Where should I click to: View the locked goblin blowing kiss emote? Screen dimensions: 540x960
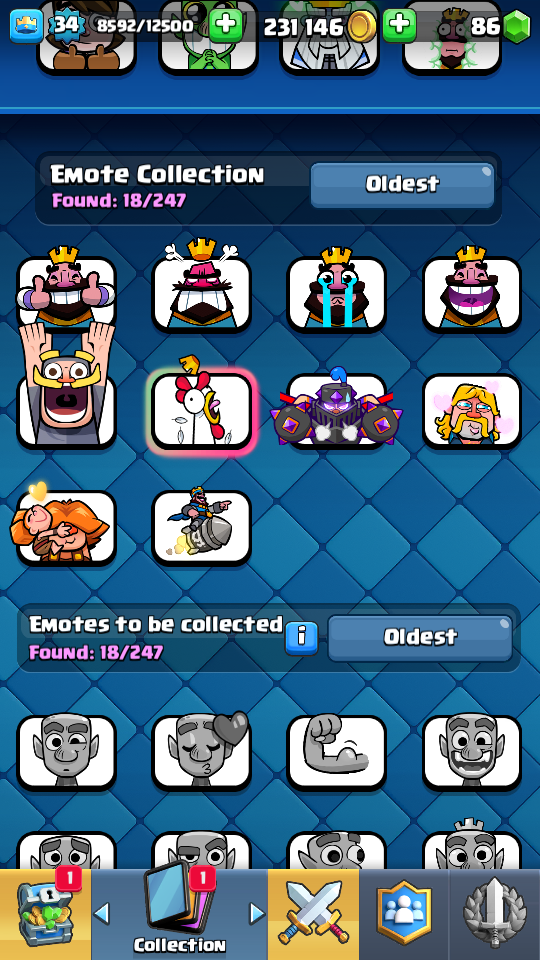click(x=201, y=752)
